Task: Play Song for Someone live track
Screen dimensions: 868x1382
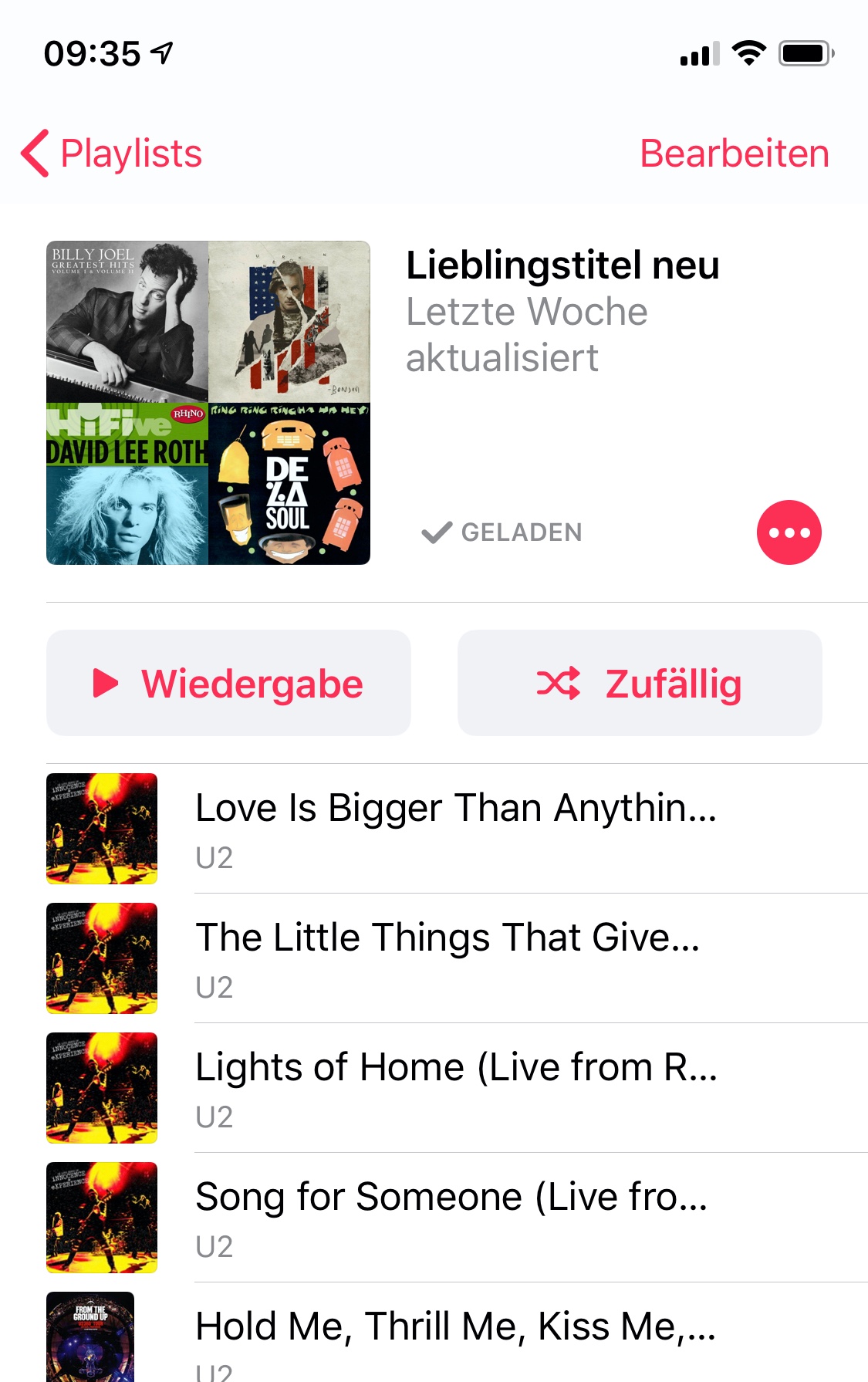Action: click(455, 1218)
